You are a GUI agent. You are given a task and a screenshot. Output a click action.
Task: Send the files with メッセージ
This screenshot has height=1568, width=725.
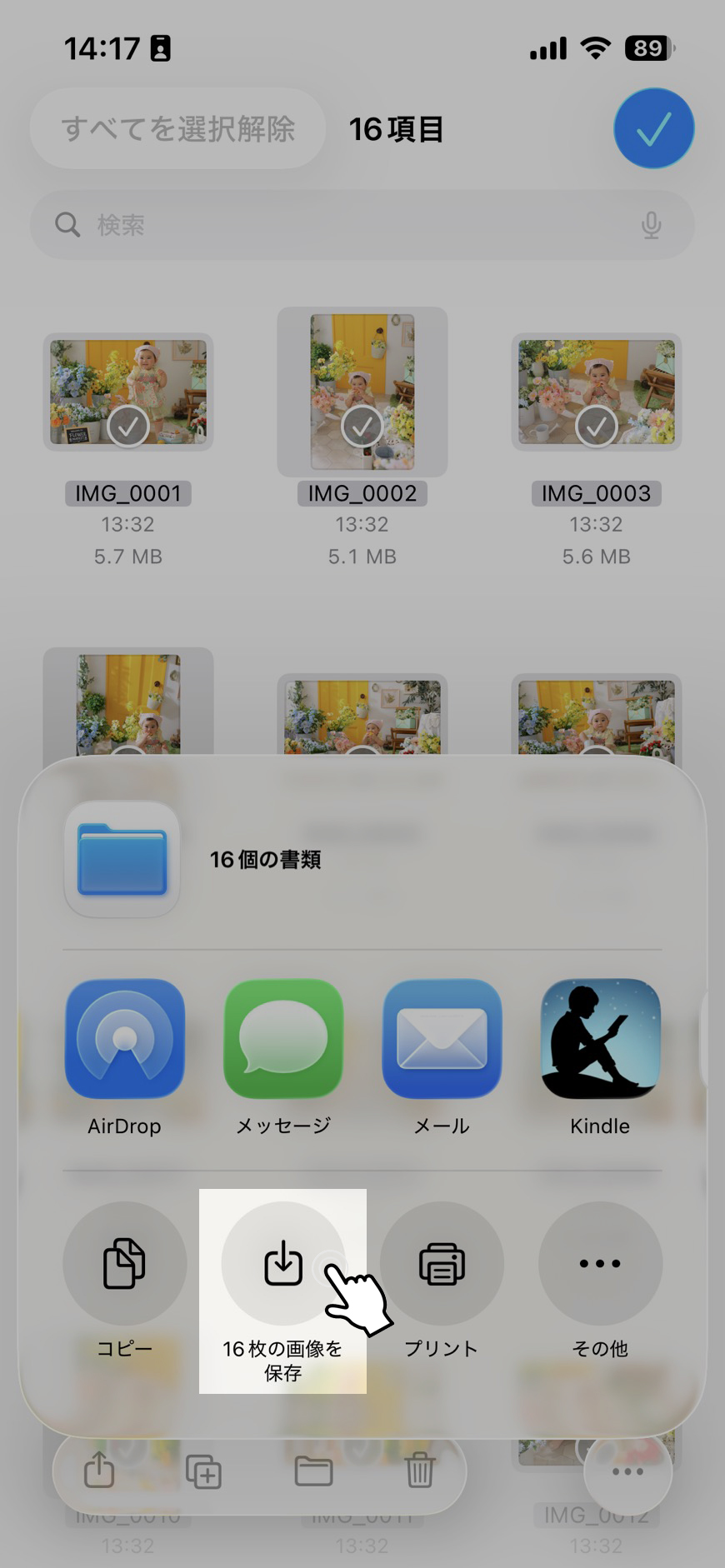(283, 1039)
